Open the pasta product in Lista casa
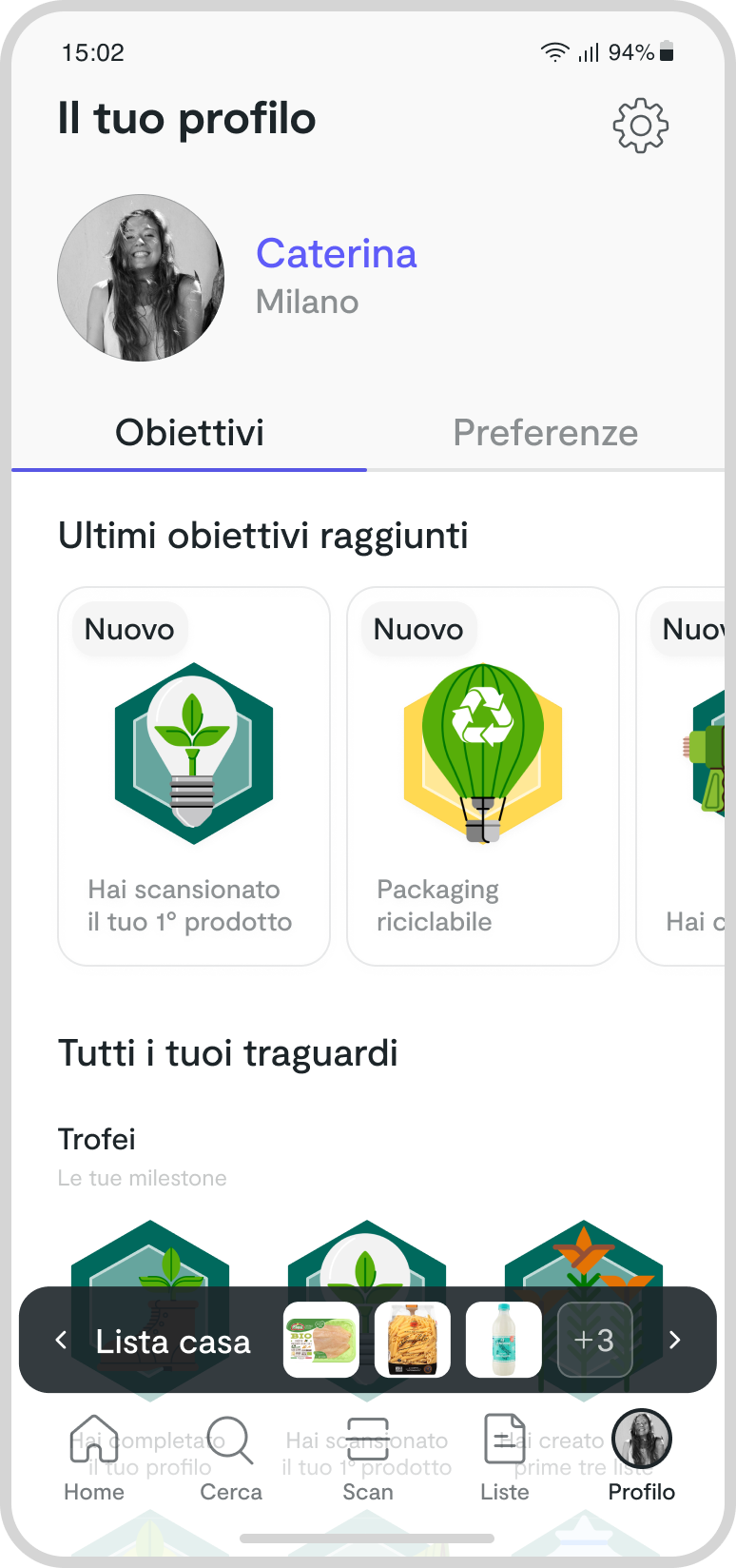This screenshot has width=736, height=1568. pos(413,1341)
